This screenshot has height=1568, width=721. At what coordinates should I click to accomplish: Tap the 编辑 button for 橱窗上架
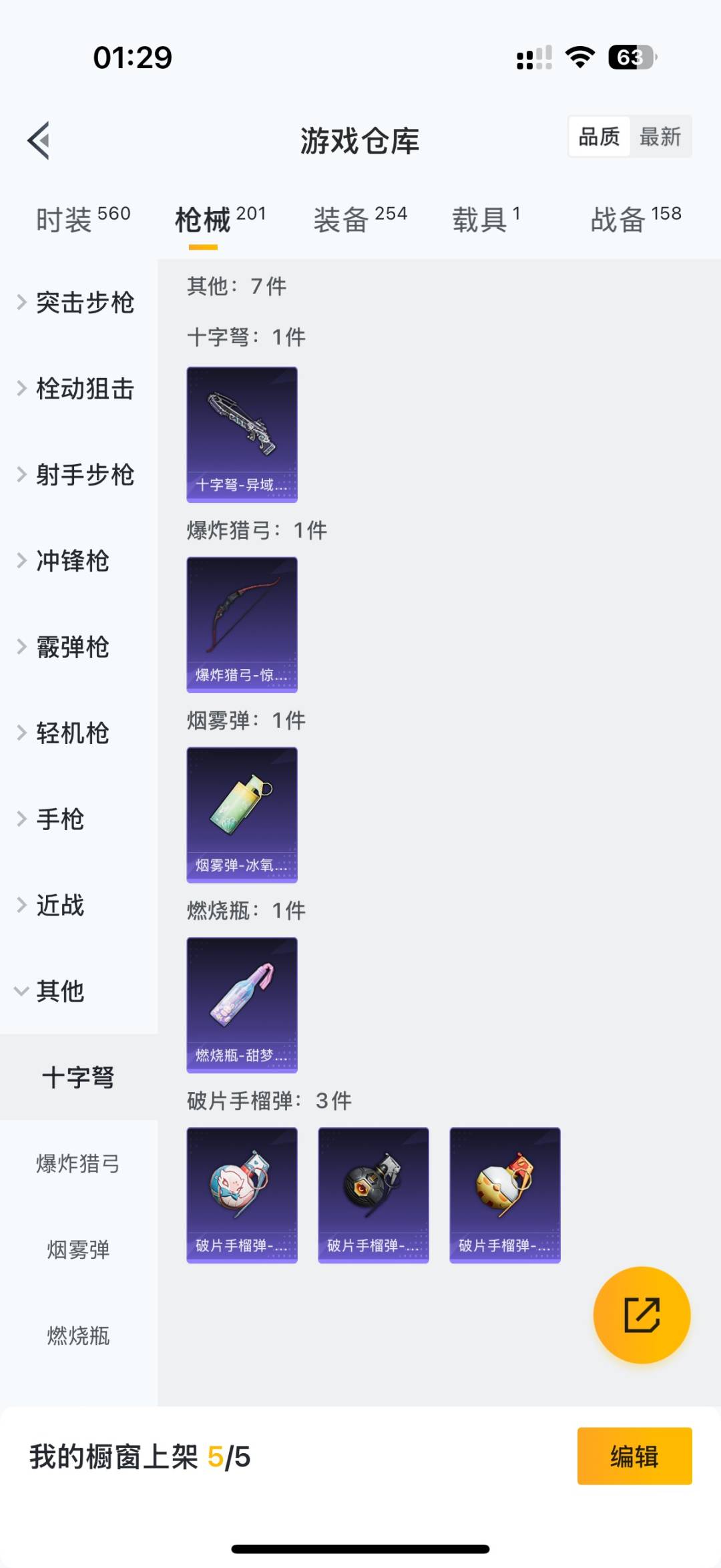pyautogui.click(x=634, y=1456)
